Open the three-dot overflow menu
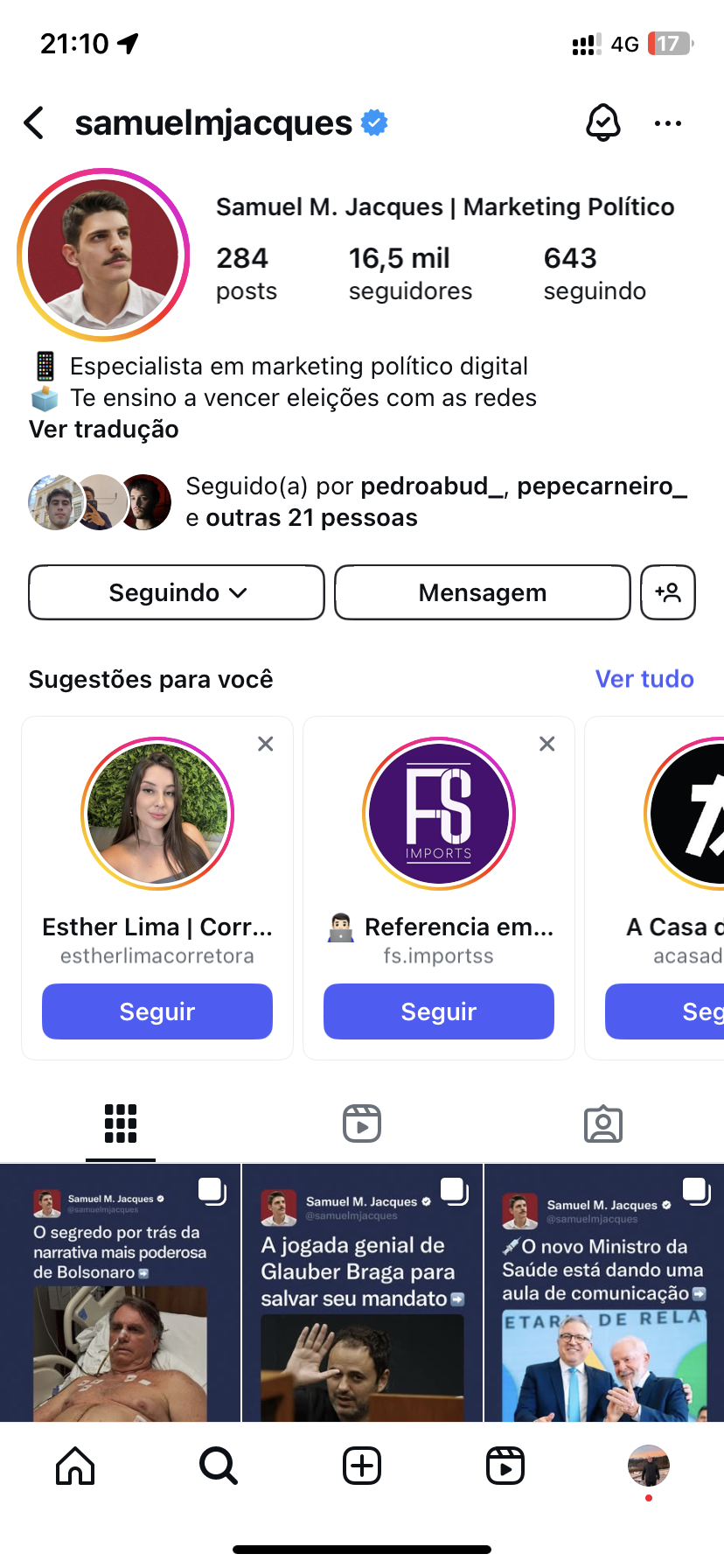 (x=668, y=123)
